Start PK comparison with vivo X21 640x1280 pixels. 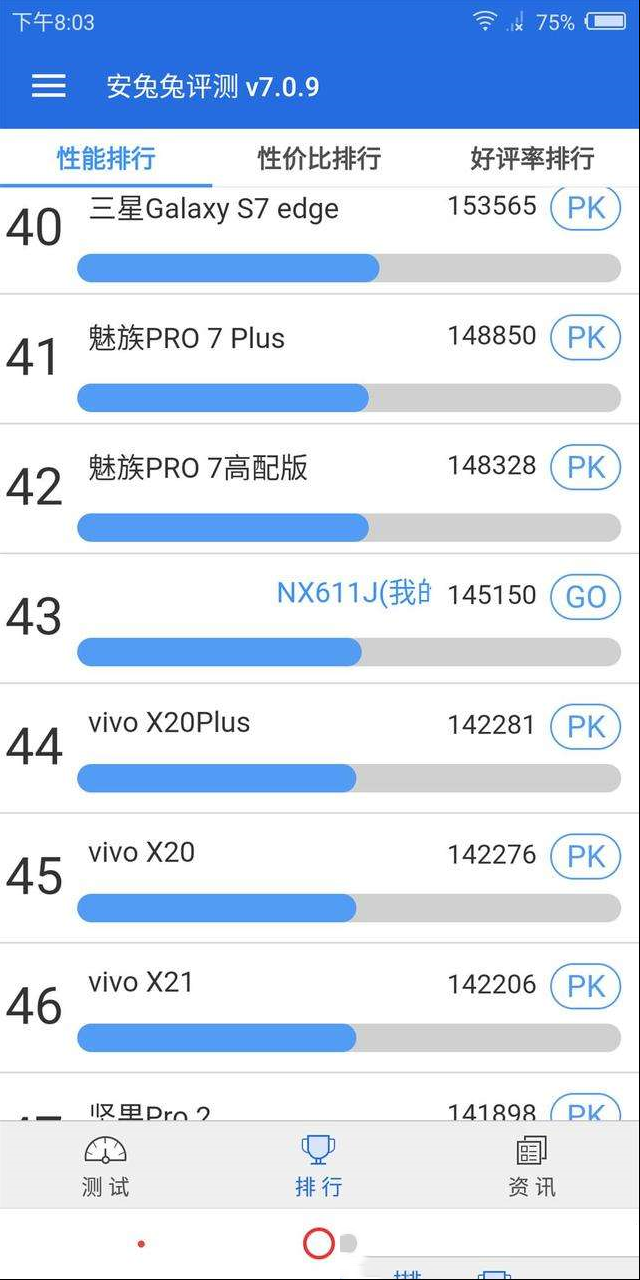click(x=586, y=987)
